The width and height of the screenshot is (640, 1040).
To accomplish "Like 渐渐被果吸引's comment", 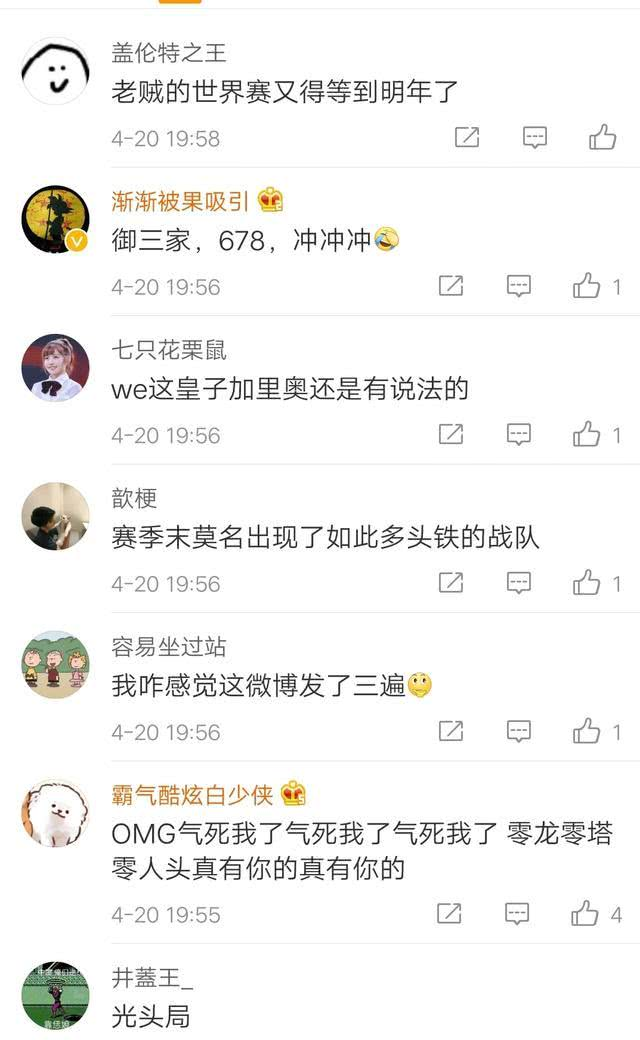I will (587, 287).
